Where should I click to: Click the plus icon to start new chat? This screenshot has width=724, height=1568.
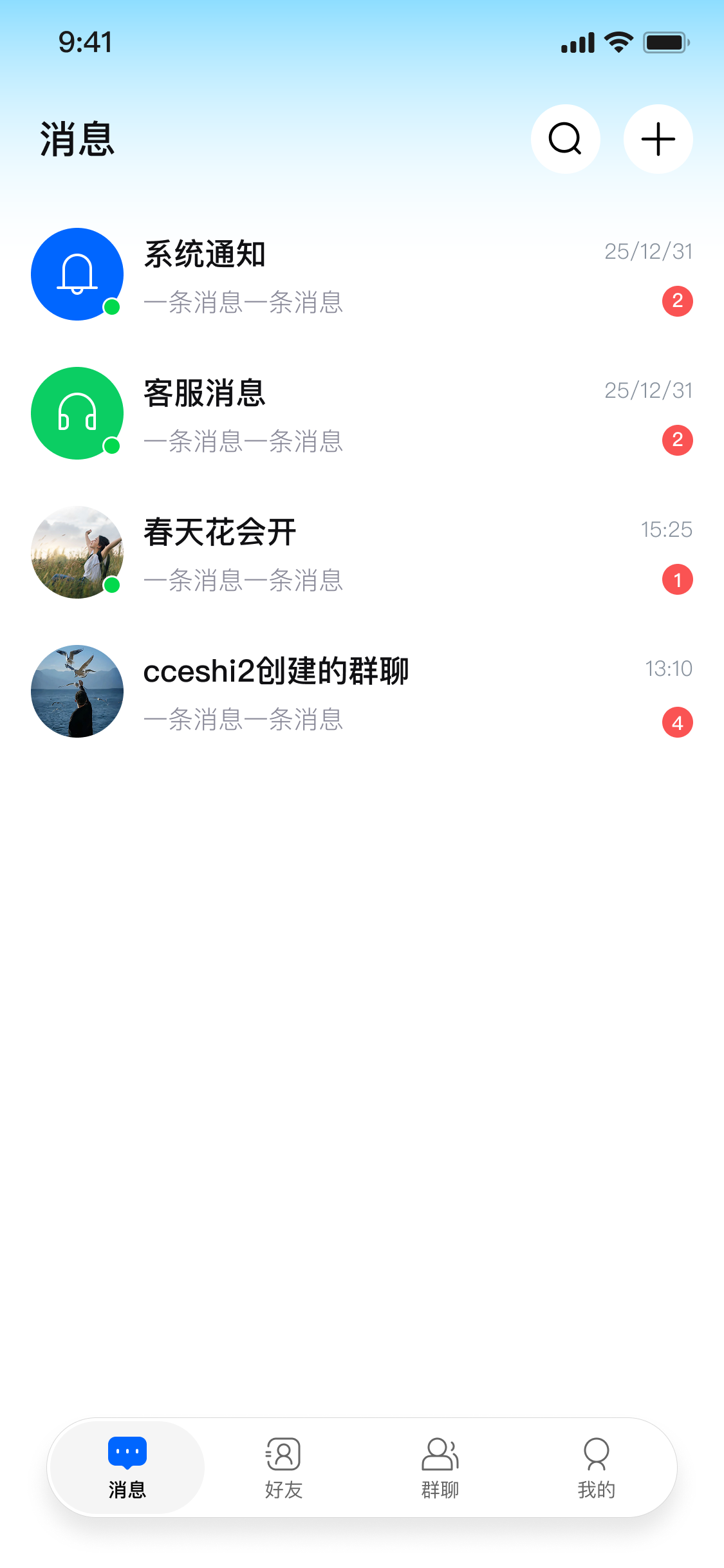[658, 139]
